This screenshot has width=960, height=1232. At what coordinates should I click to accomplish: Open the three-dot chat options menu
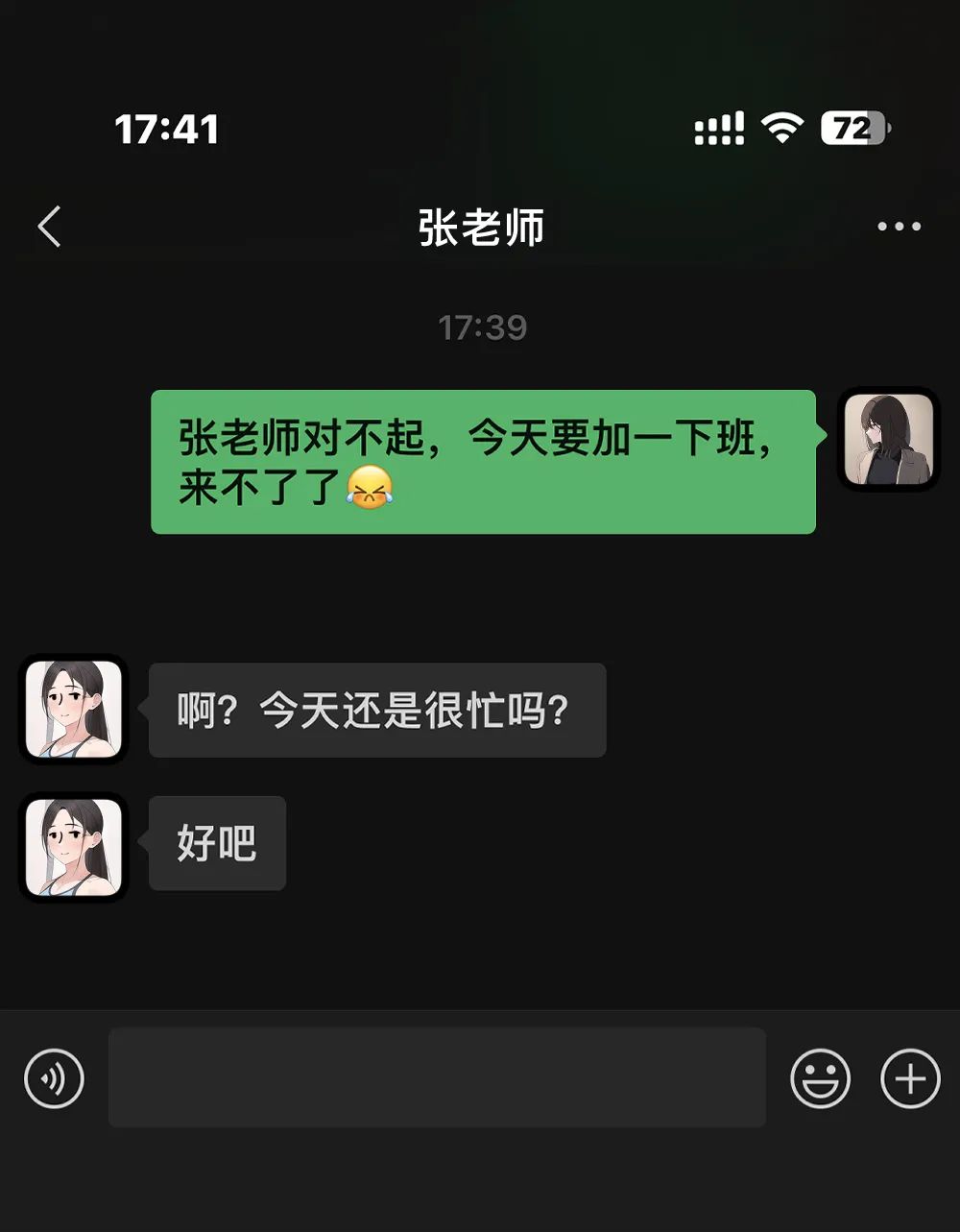899,228
